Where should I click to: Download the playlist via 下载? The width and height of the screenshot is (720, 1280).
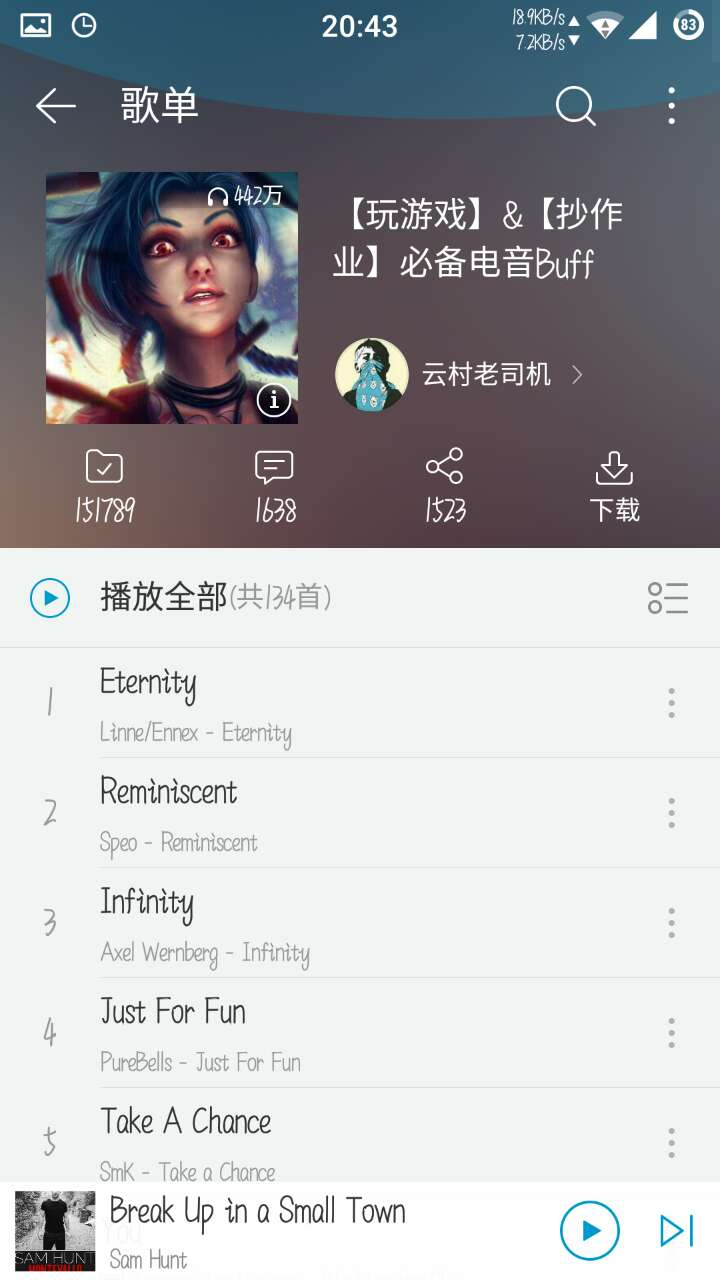click(614, 486)
